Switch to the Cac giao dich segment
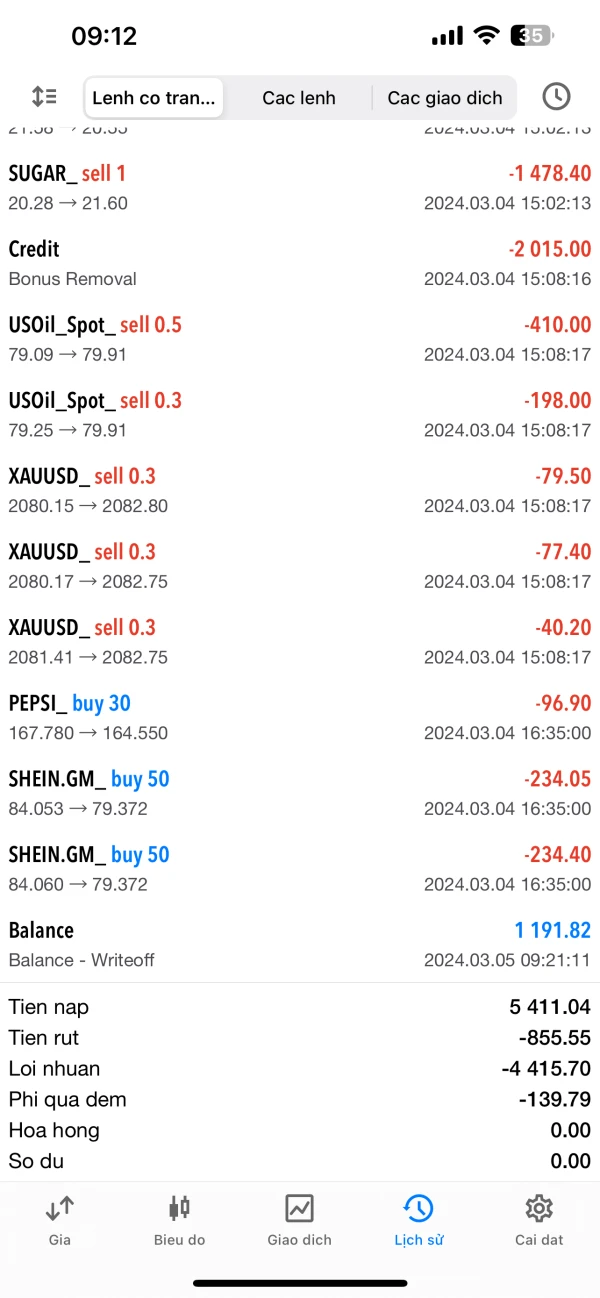The image size is (600, 1298). [444, 98]
